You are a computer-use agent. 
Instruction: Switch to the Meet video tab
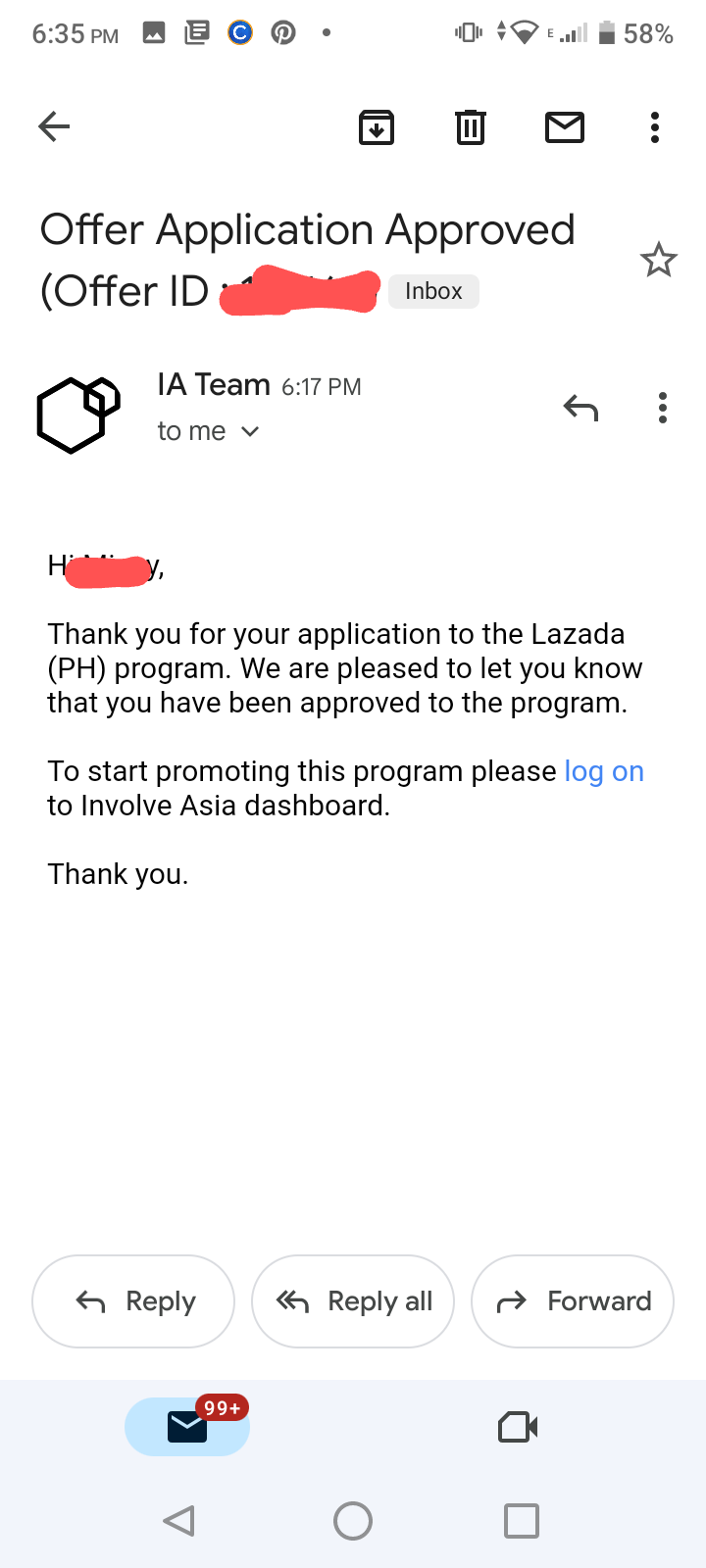pyautogui.click(x=518, y=1427)
